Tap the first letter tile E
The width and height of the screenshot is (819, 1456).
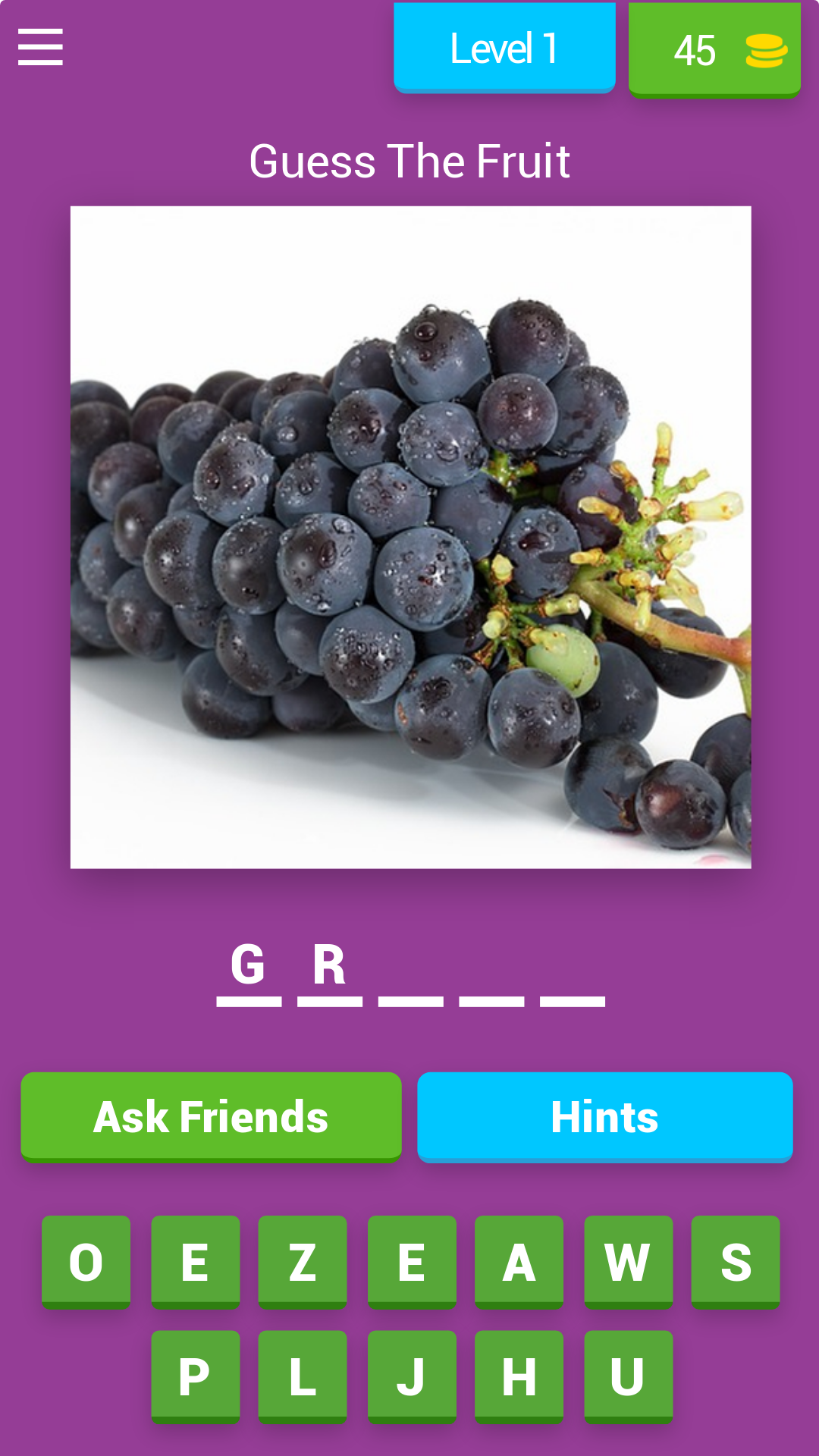194,1260
